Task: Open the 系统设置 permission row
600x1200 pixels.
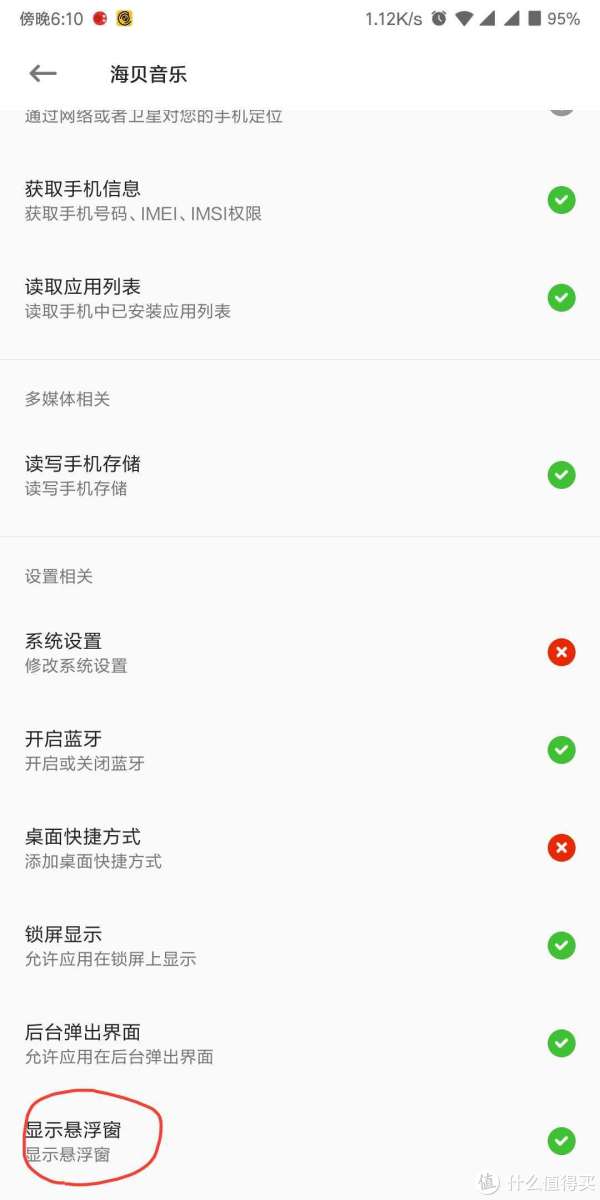Action: (x=300, y=652)
